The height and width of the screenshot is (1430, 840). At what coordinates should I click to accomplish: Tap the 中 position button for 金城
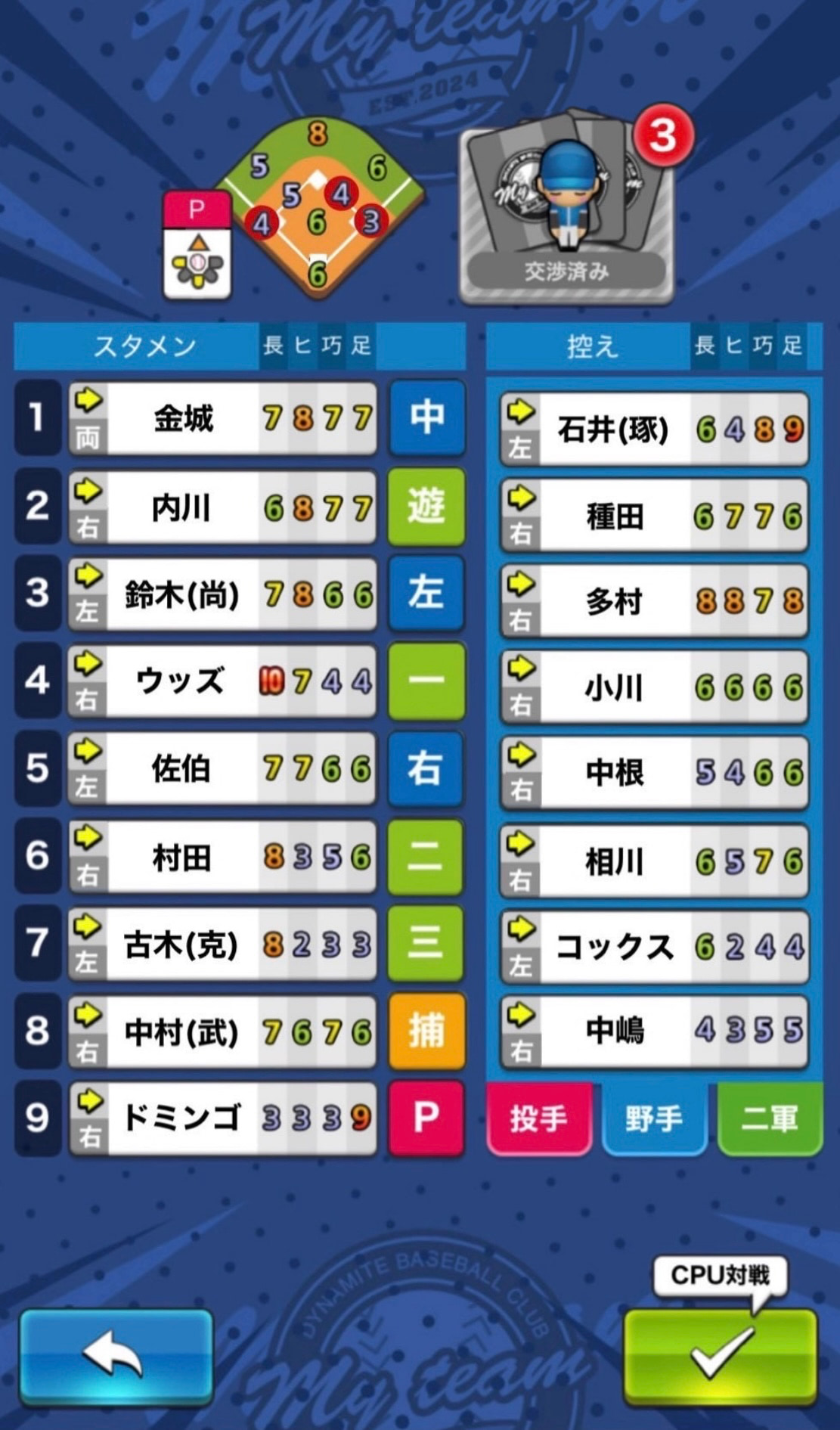426,418
